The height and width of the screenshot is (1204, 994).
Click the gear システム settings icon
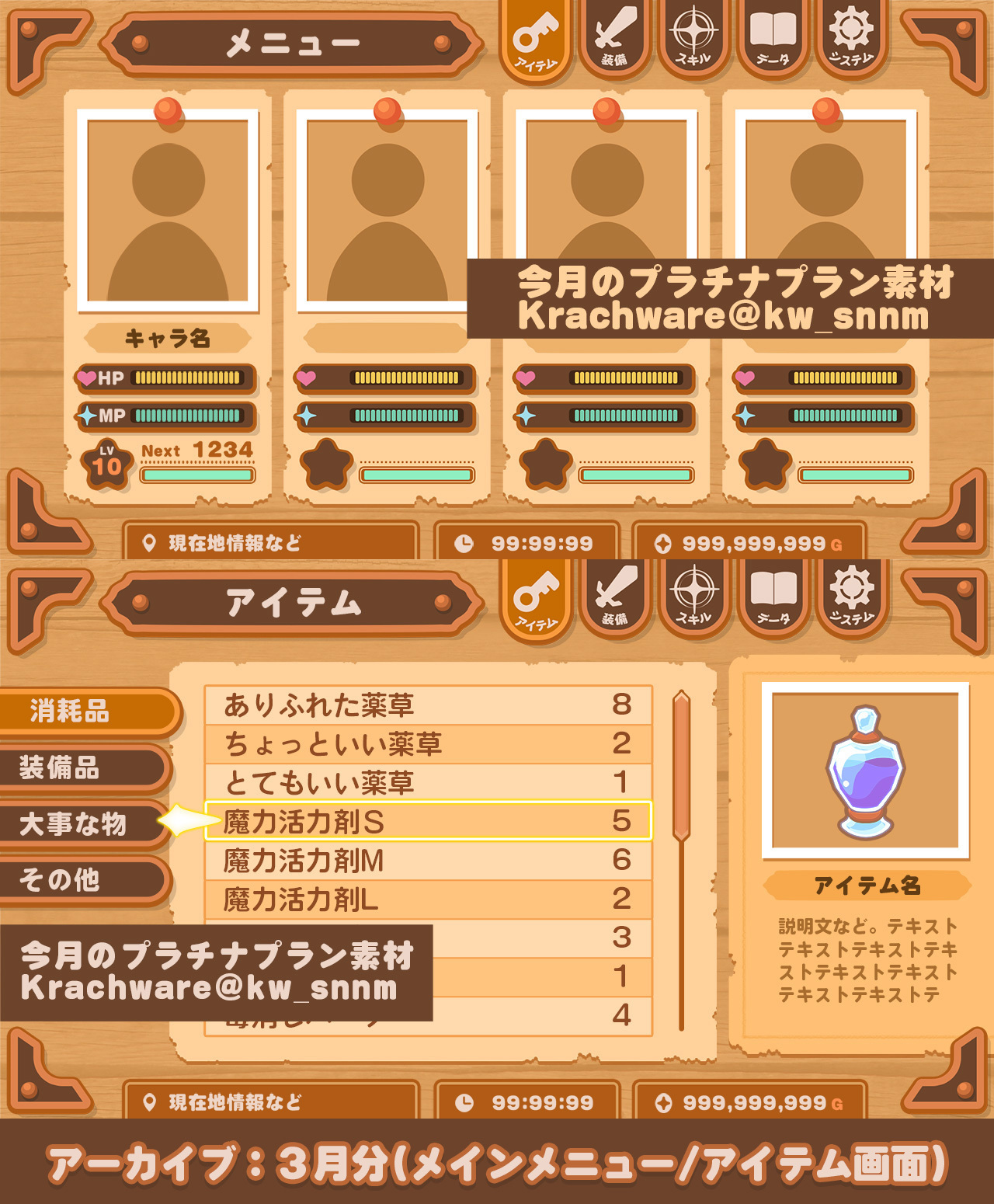click(x=850, y=35)
